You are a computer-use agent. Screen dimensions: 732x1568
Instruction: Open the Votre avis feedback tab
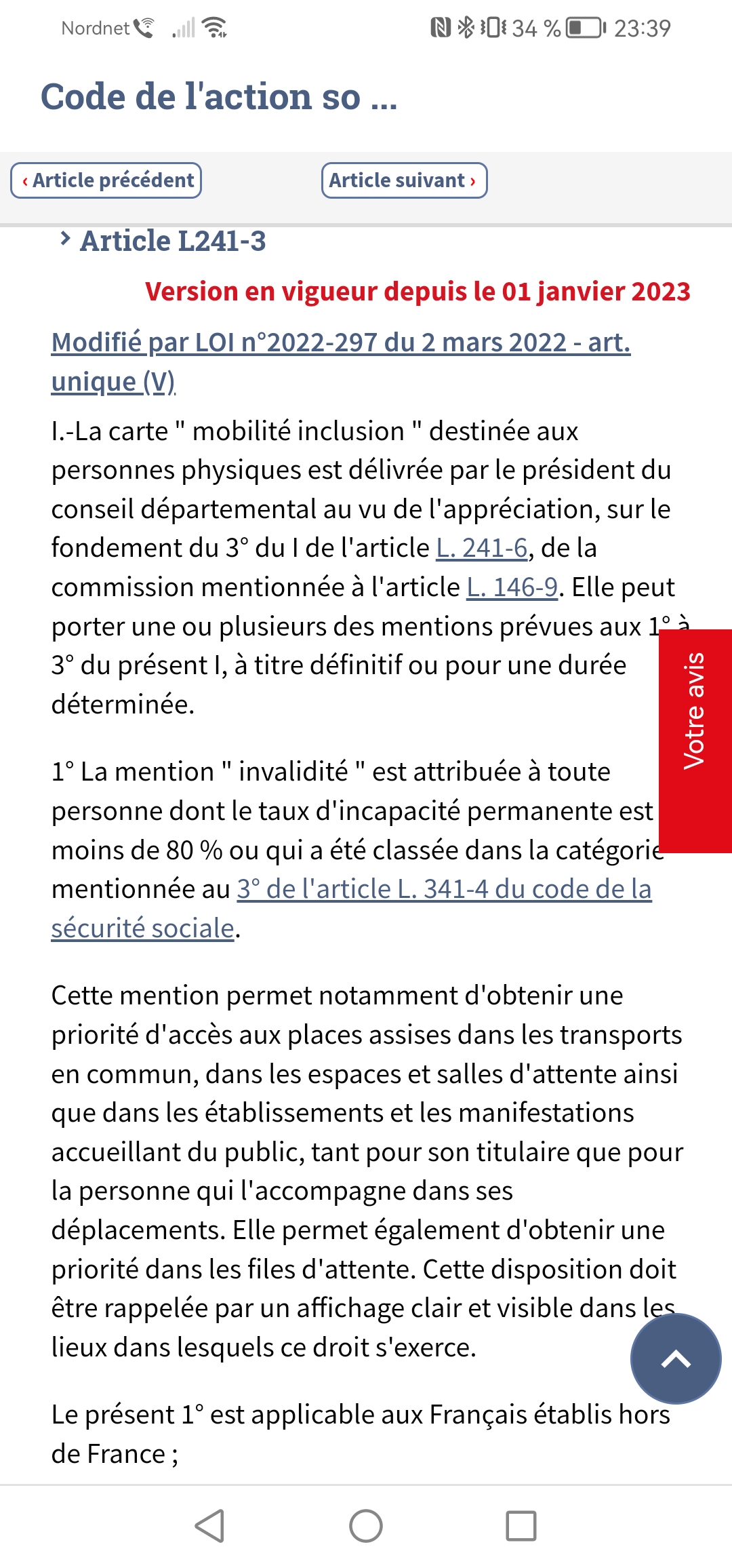695,741
